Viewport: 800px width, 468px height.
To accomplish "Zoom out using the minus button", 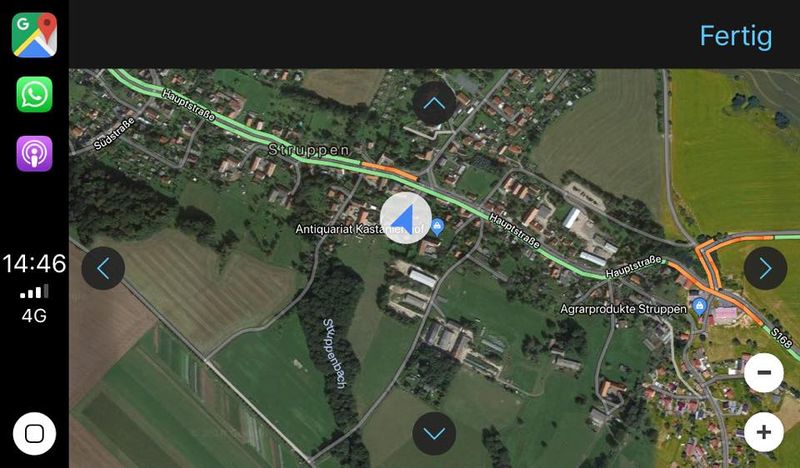I will [763, 373].
